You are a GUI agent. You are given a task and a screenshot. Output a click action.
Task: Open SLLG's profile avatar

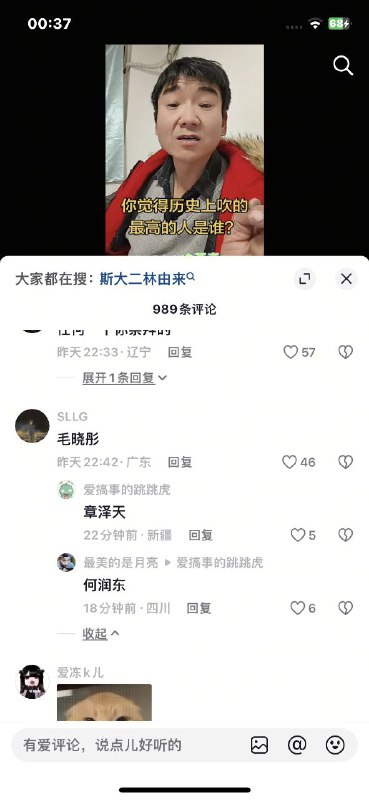(32, 426)
